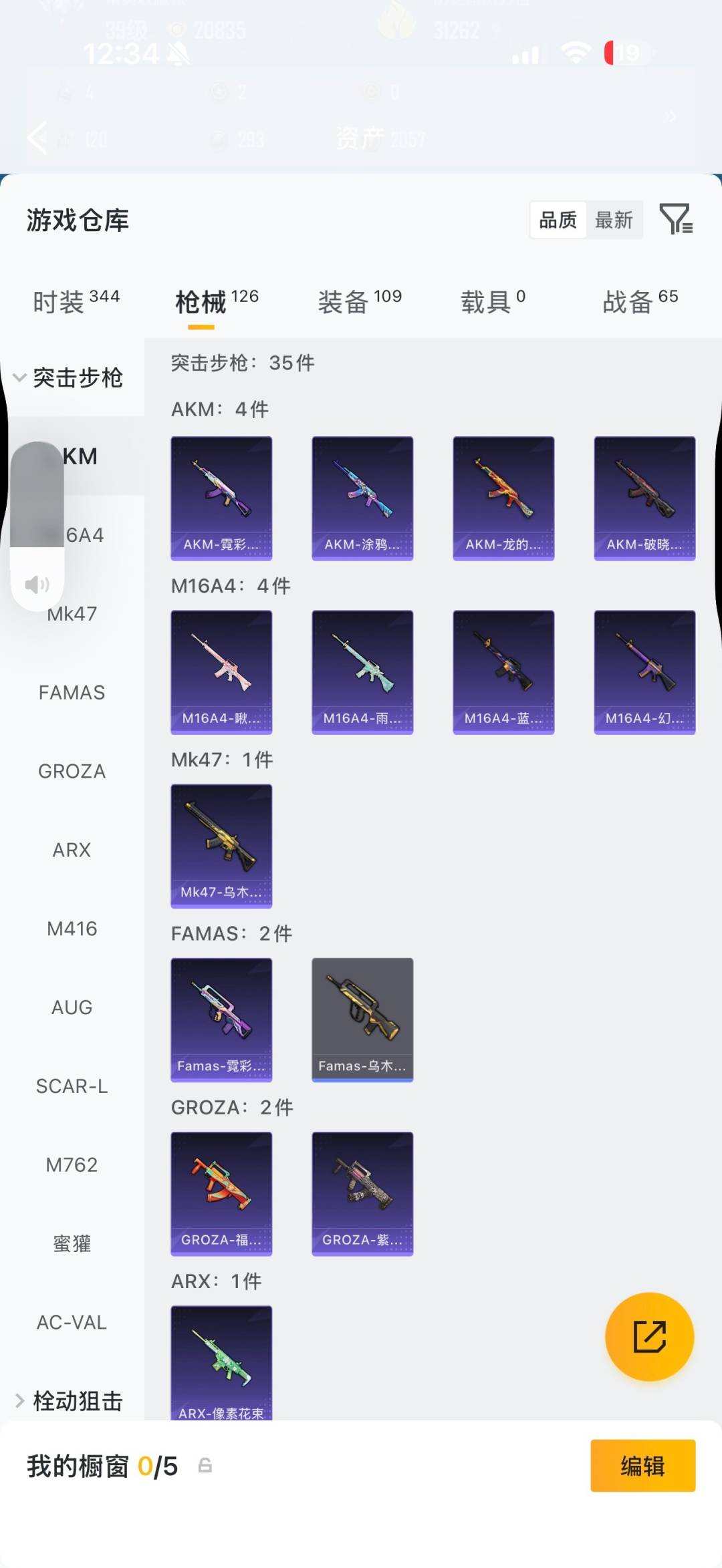
Task: Open the AKM-龙的 skin tile
Action: click(503, 498)
